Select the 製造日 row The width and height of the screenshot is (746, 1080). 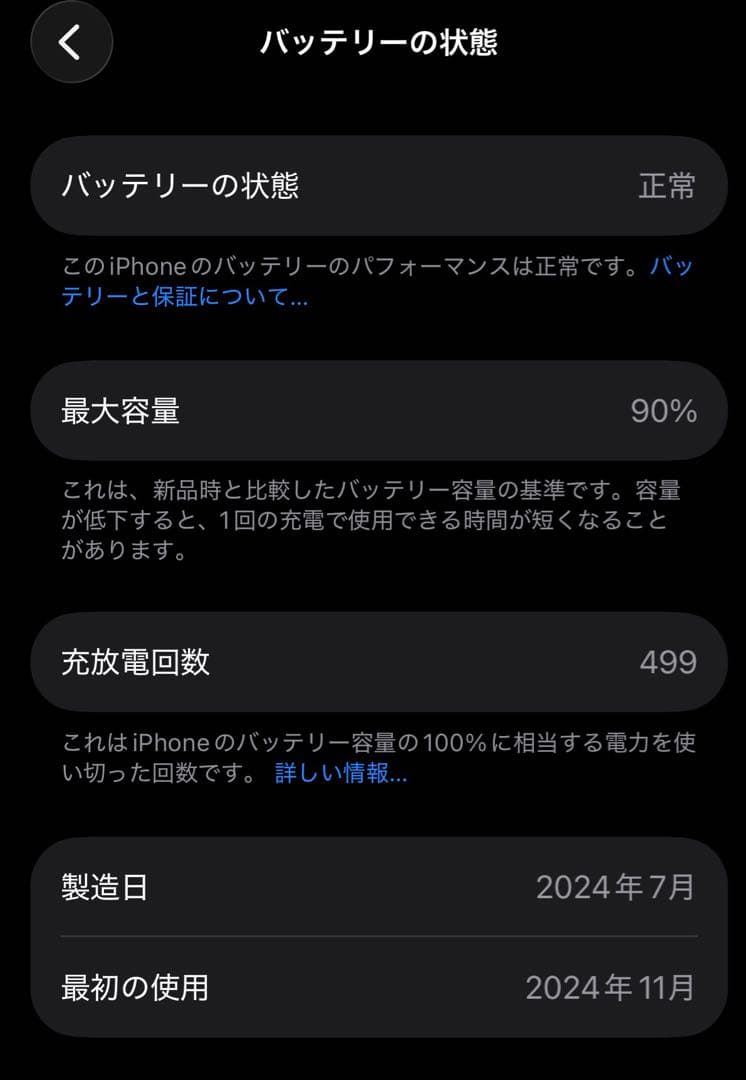(x=373, y=885)
